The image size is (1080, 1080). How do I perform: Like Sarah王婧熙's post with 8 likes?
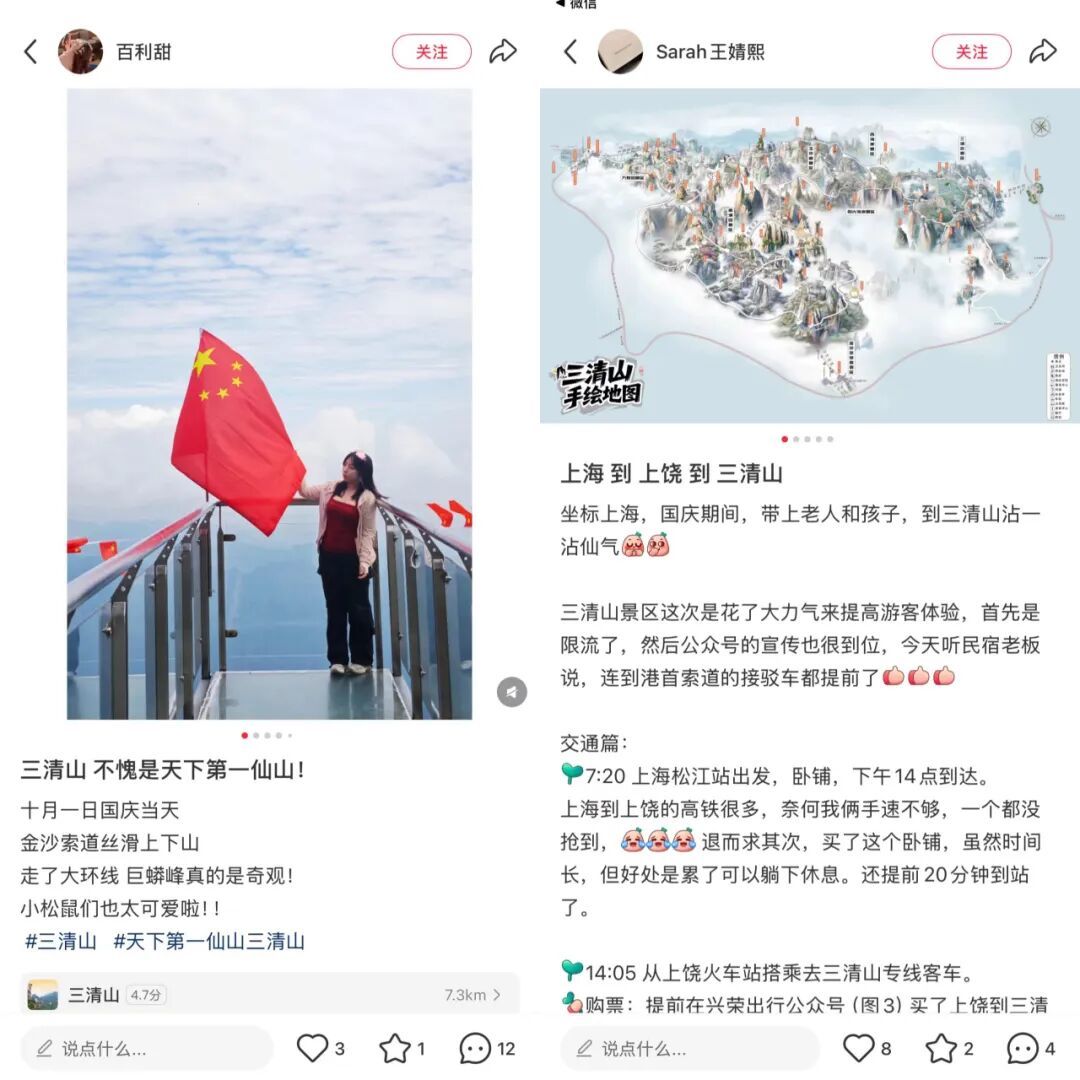(x=868, y=1048)
